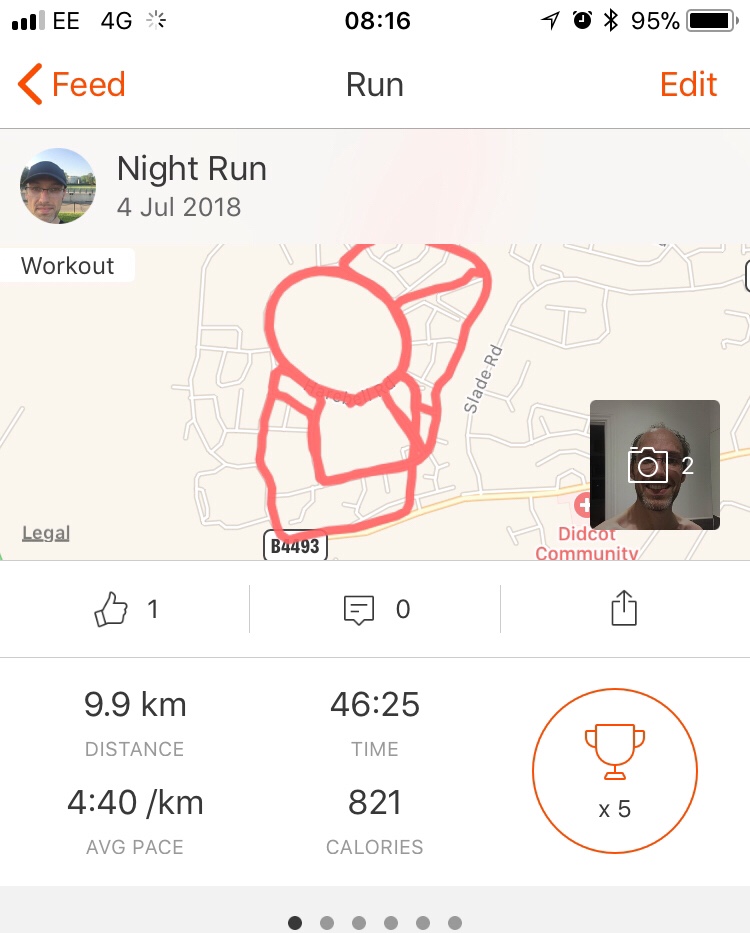
Task: Open the athlete's profile picture
Action: [58, 186]
